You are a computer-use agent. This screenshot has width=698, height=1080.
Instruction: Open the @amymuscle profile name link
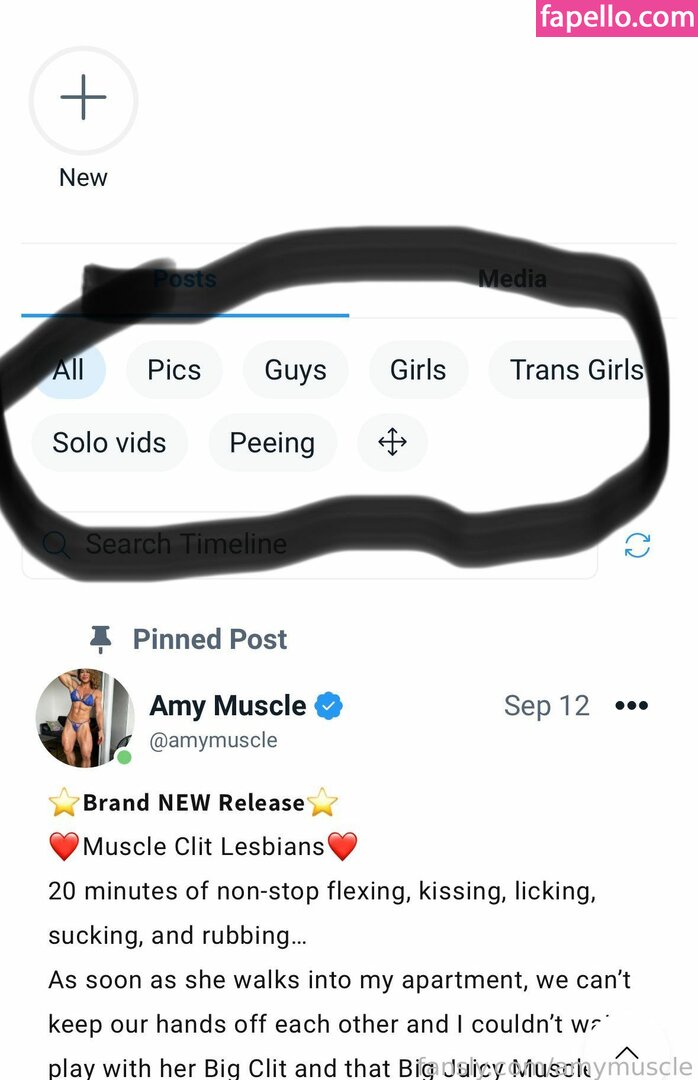pyautogui.click(x=213, y=741)
